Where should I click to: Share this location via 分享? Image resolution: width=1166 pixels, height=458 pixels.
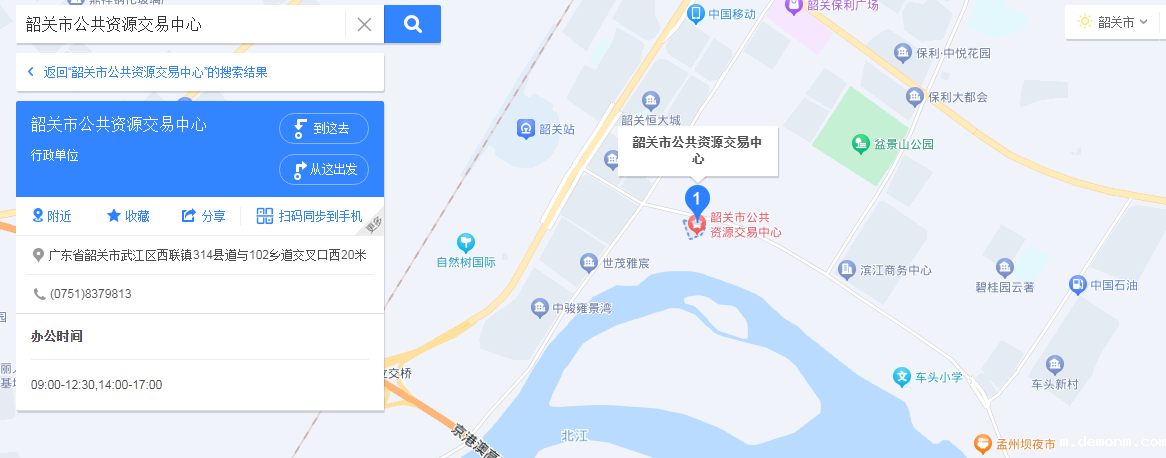coord(204,216)
